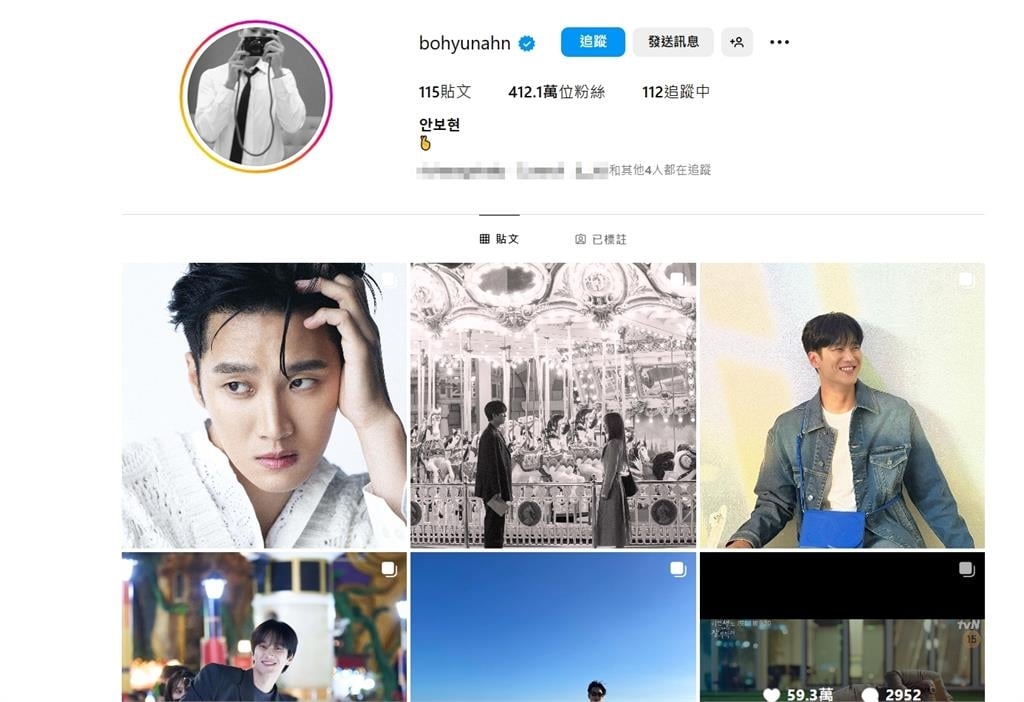1024x702 pixels.
Task: Open the black-and-white carousel post
Action: pyautogui.click(x=553, y=405)
